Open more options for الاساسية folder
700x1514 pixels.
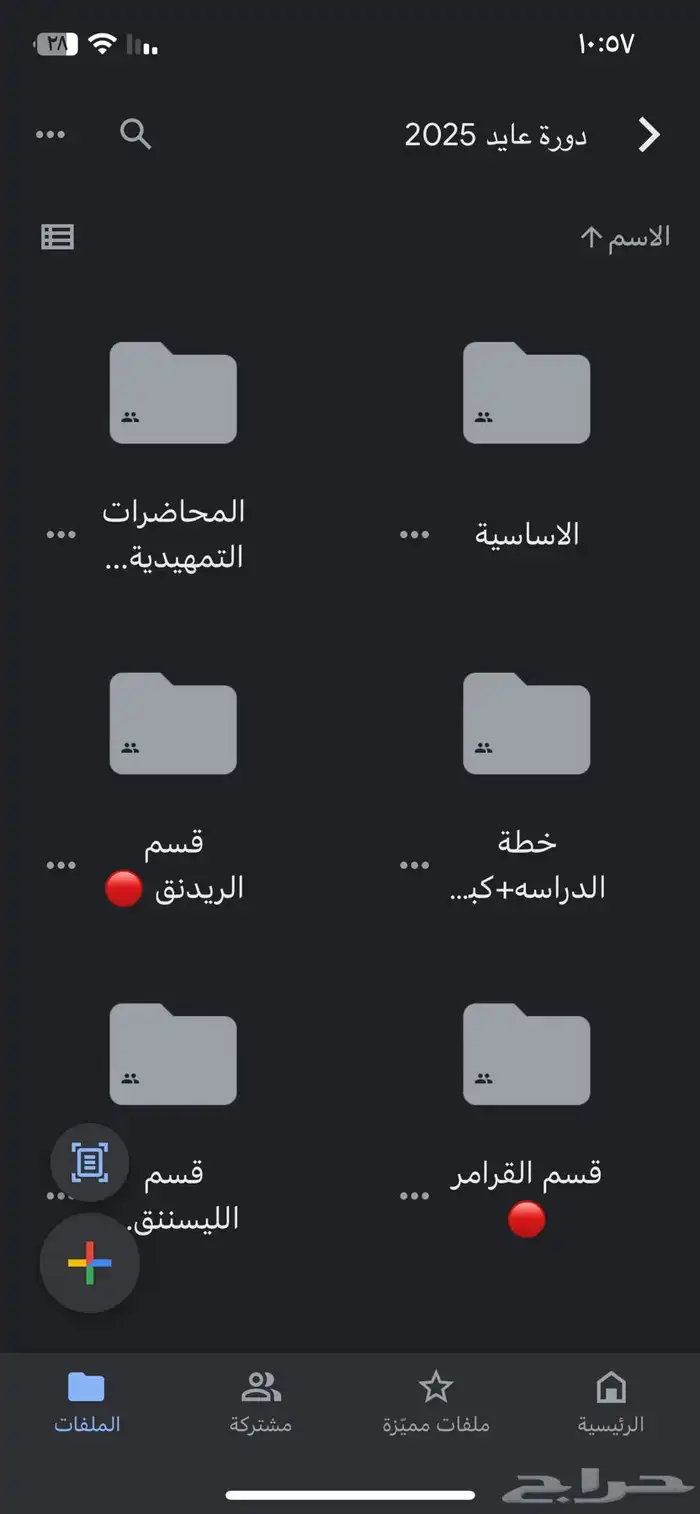coord(414,535)
